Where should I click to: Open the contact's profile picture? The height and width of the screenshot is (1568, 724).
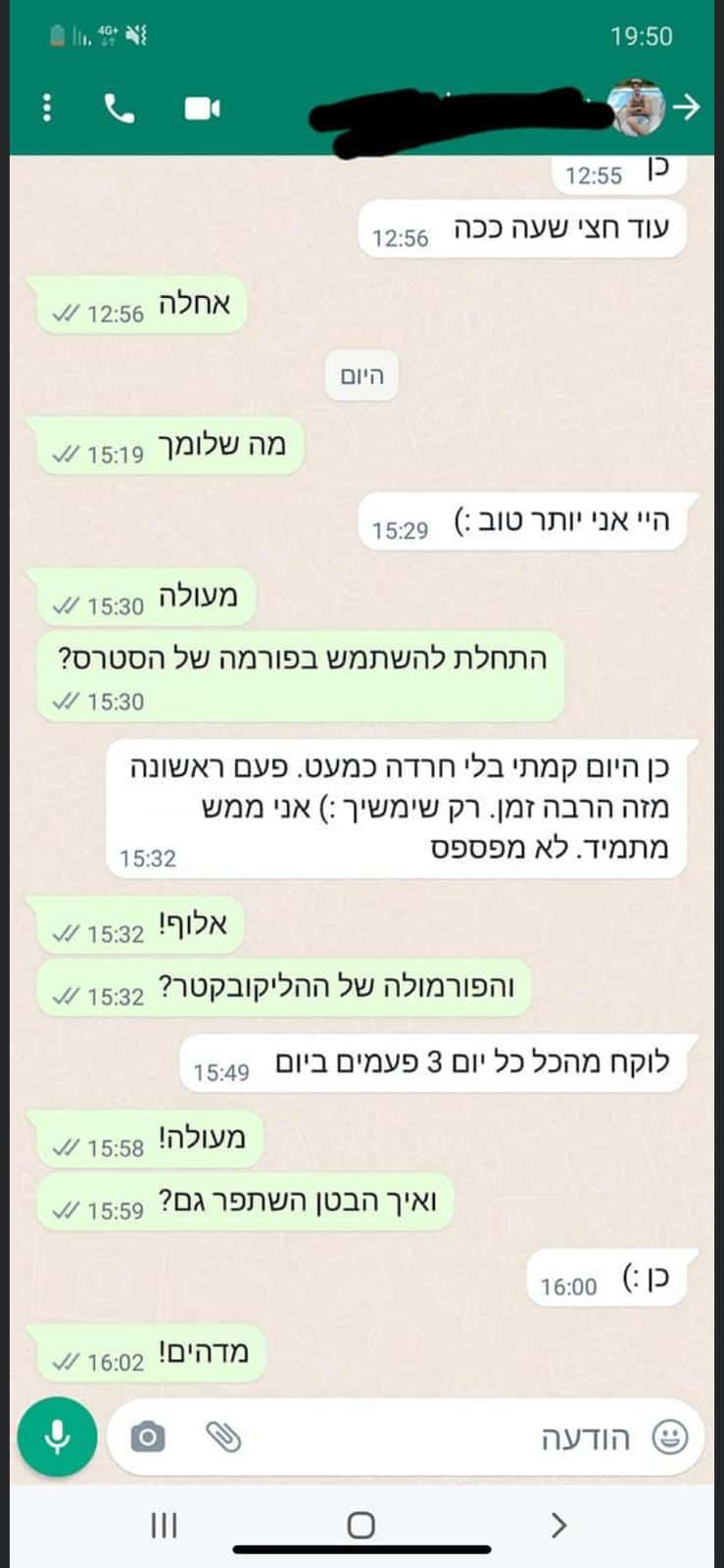point(636,107)
